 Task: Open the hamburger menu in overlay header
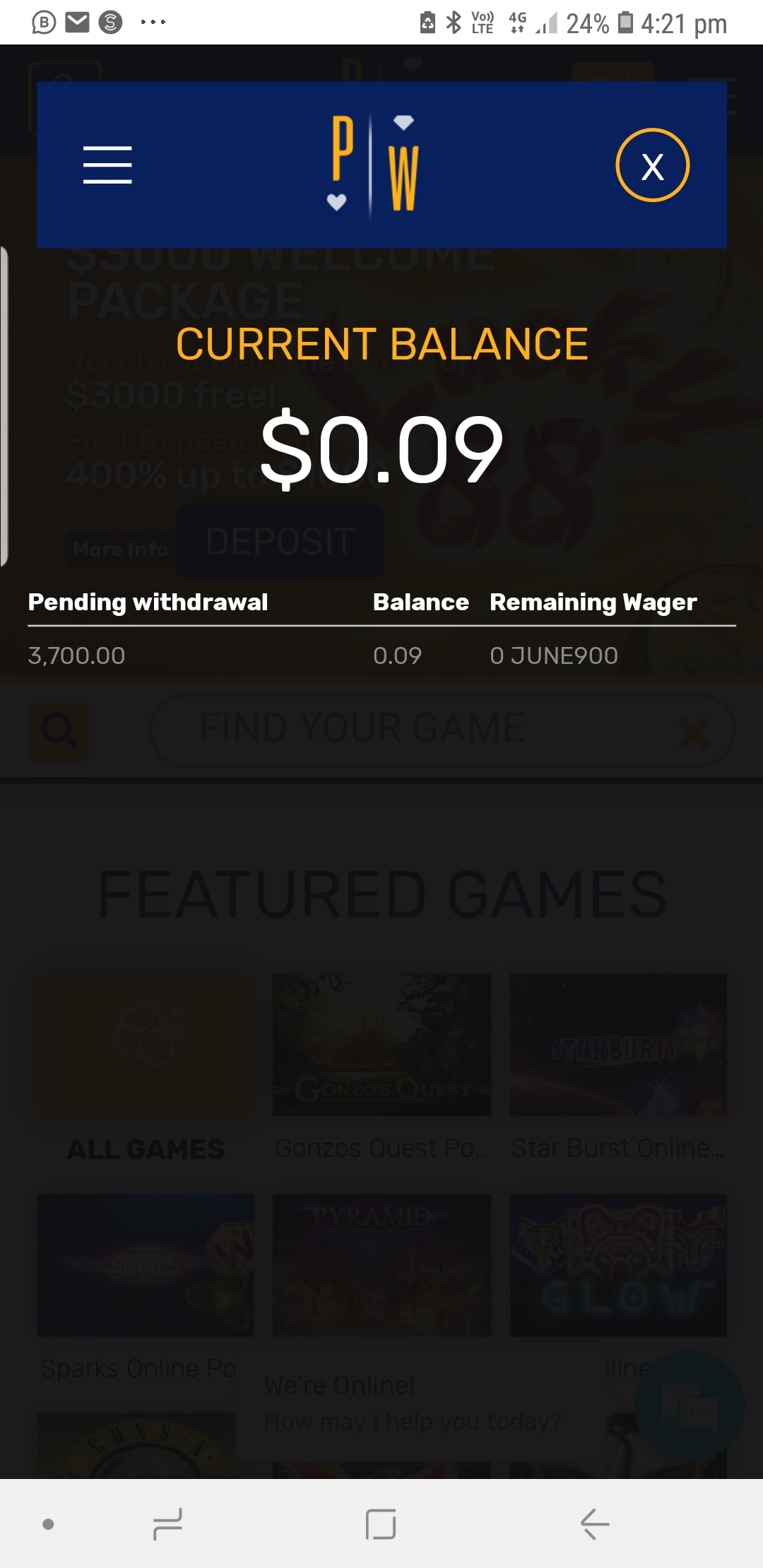107,165
